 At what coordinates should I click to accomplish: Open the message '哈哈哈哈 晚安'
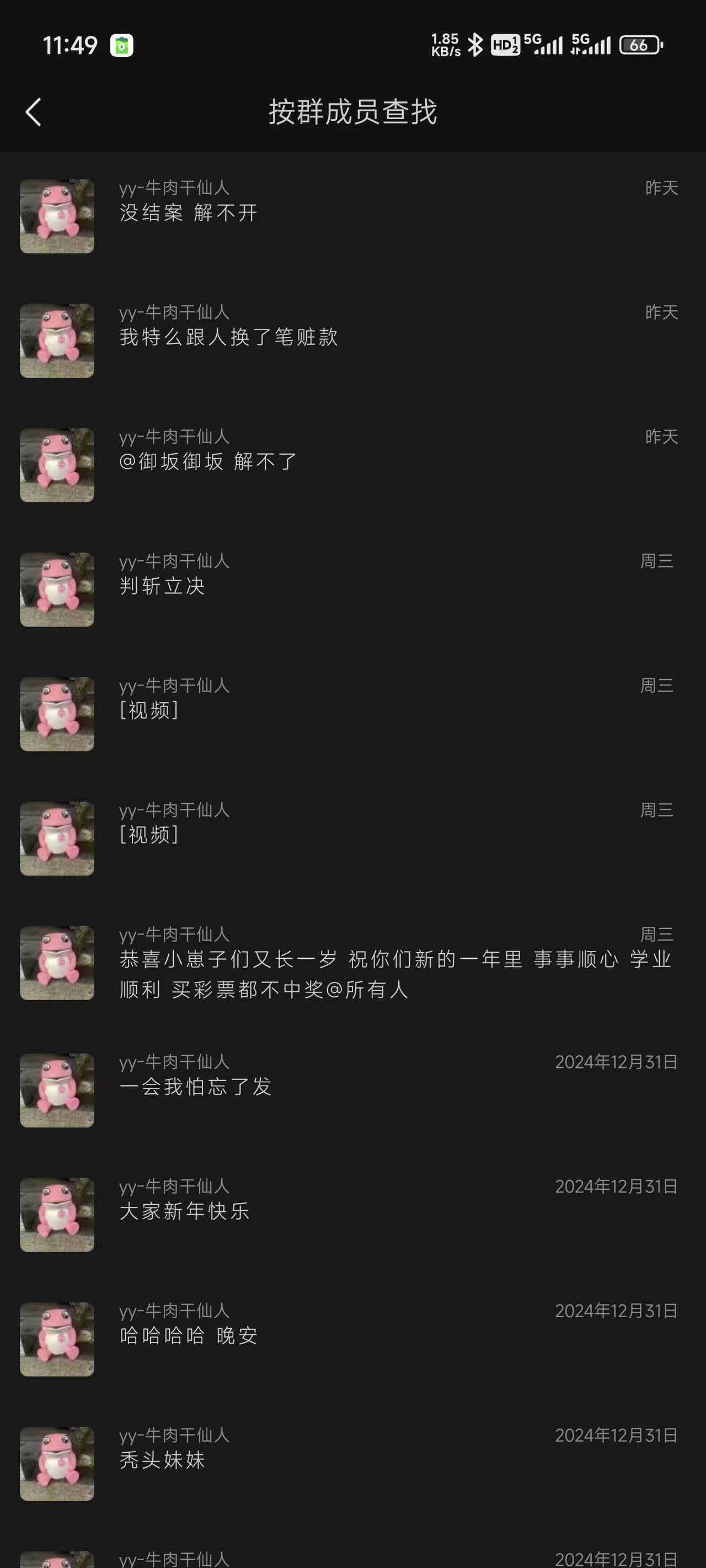pos(188,1336)
